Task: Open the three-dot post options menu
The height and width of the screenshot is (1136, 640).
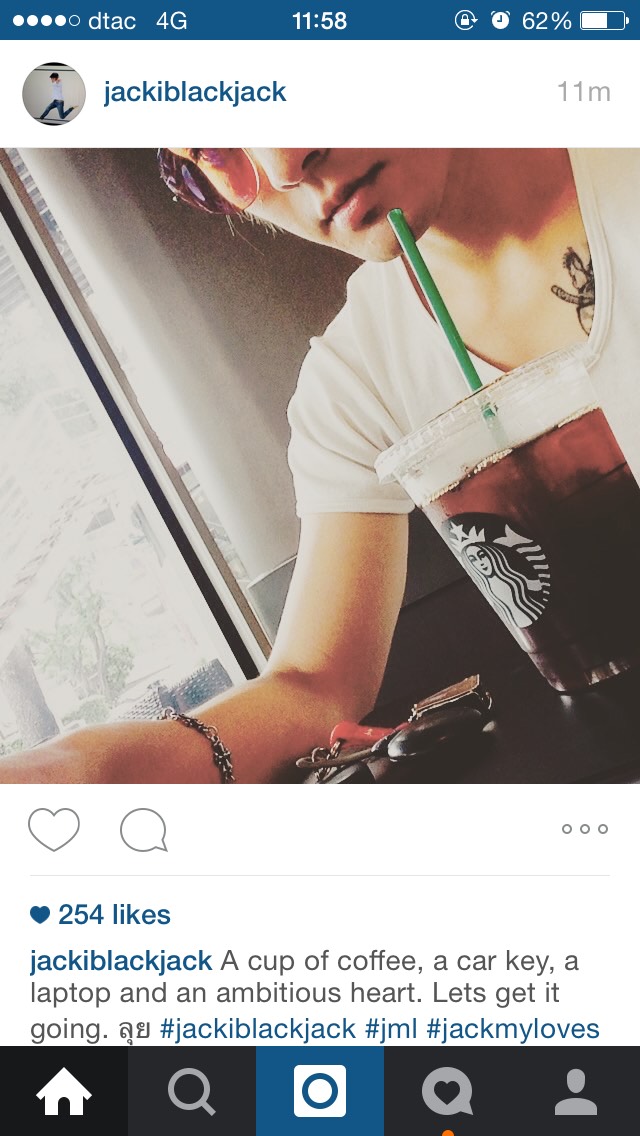Action: coord(585,829)
